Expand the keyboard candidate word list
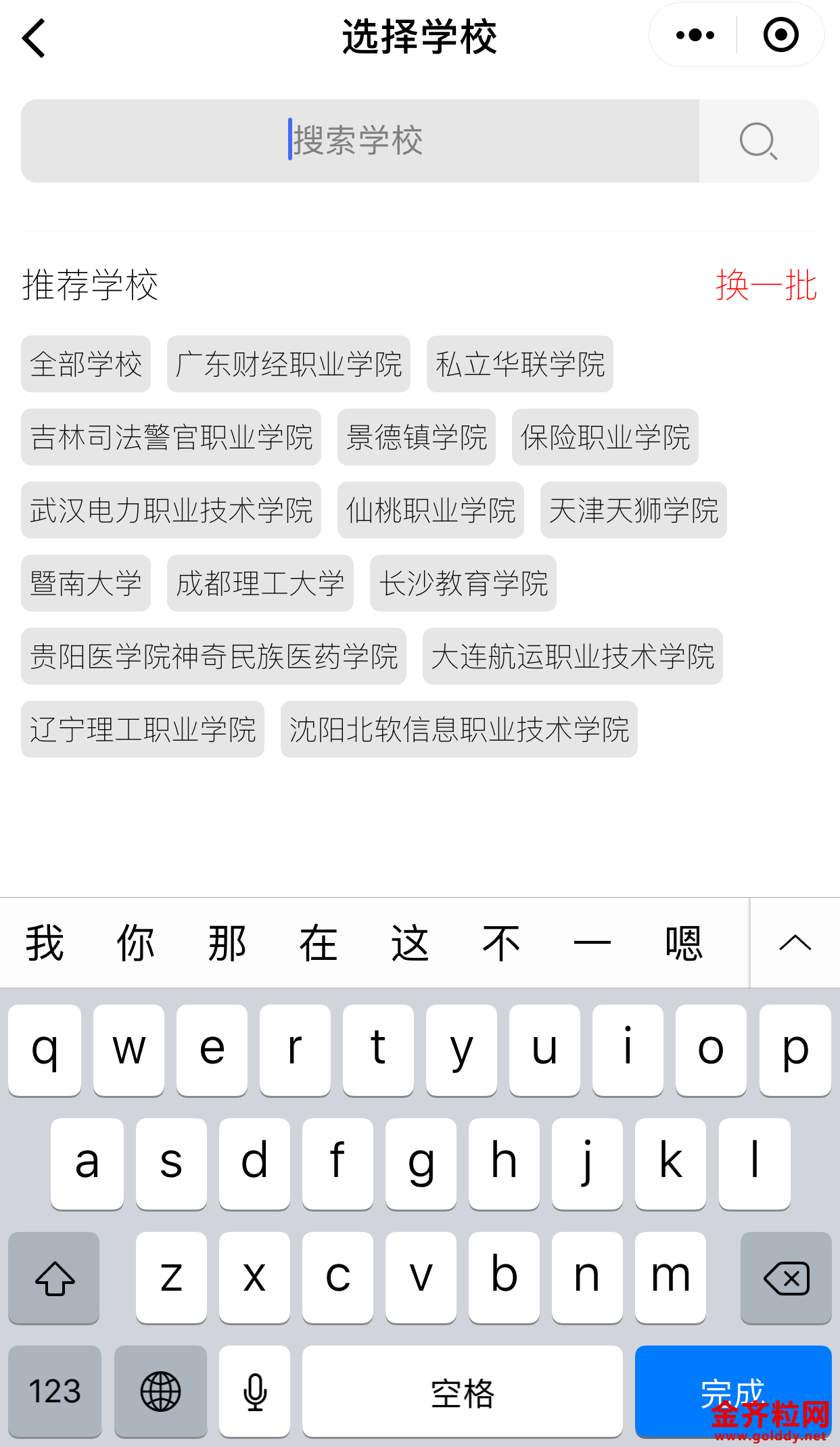This screenshot has height=1447, width=840. tap(795, 943)
